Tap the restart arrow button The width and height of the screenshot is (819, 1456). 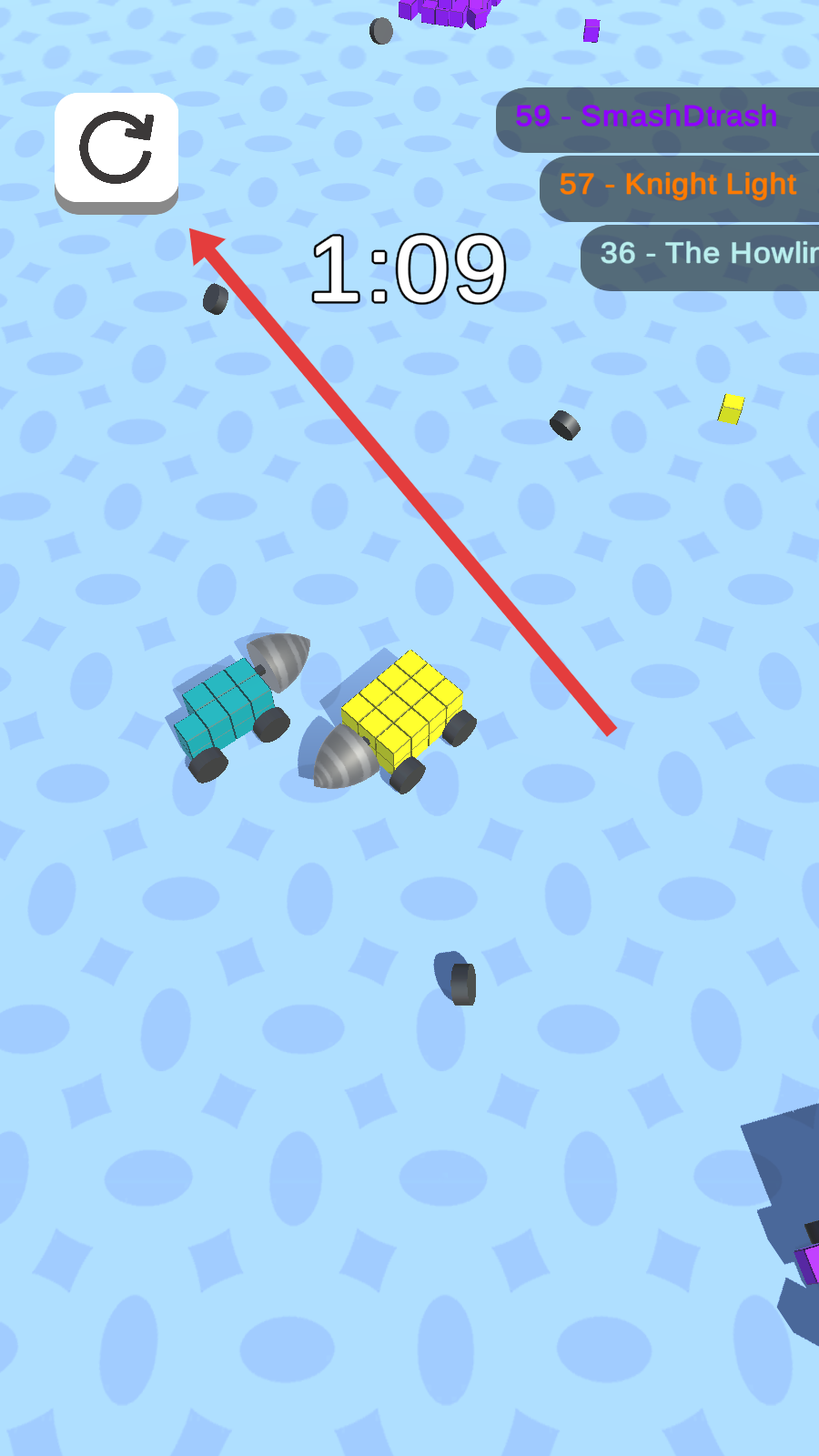(x=116, y=149)
